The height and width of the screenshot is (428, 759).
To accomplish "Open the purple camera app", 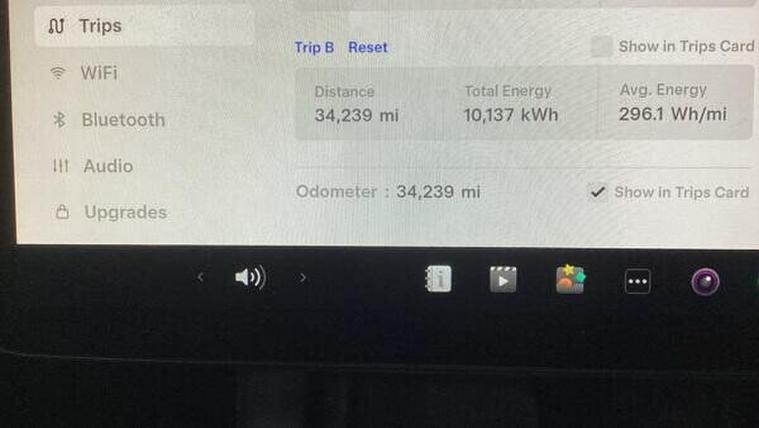I will [x=705, y=282].
